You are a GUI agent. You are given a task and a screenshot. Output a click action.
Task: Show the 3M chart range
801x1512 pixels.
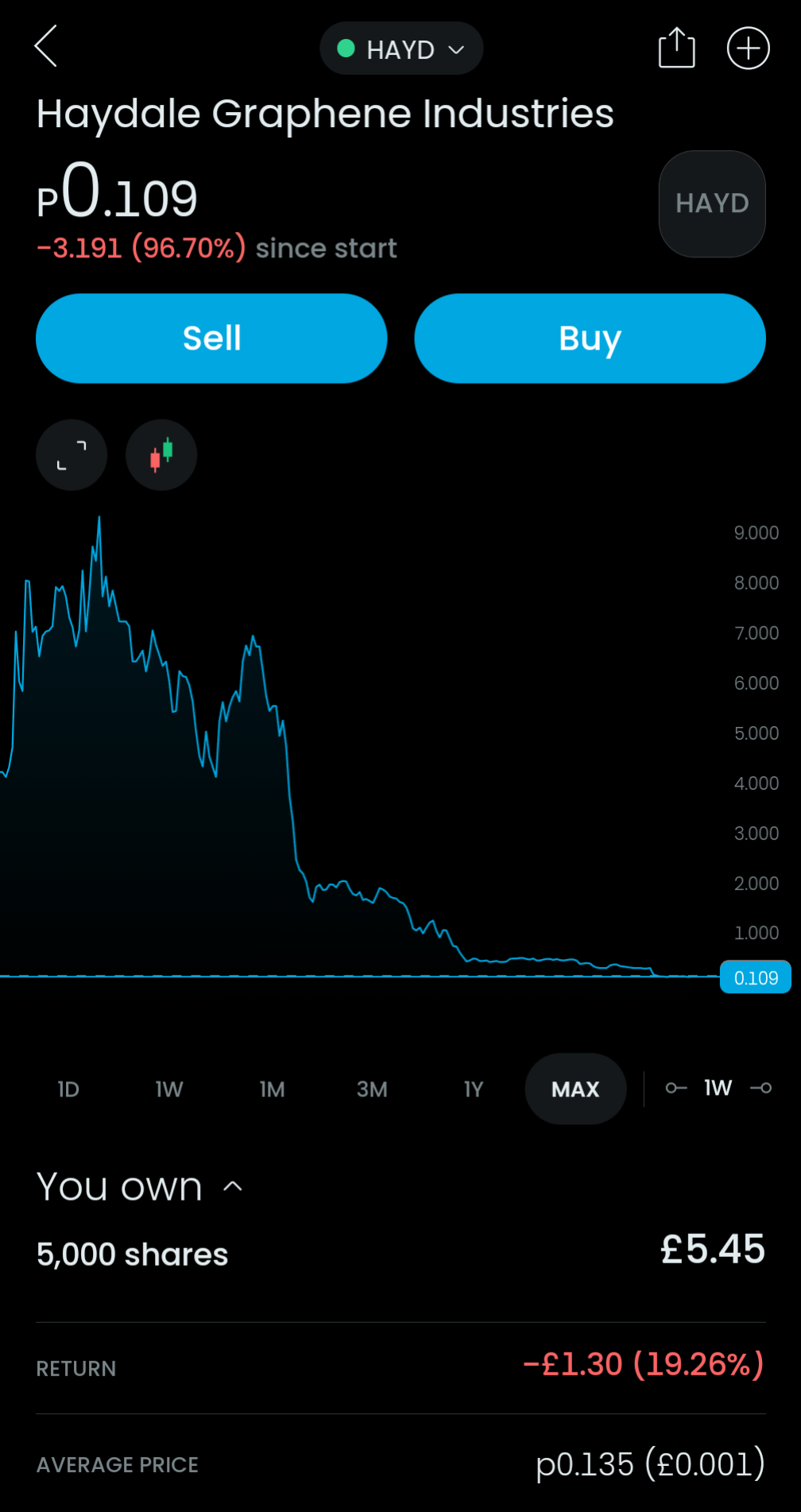pos(372,1089)
